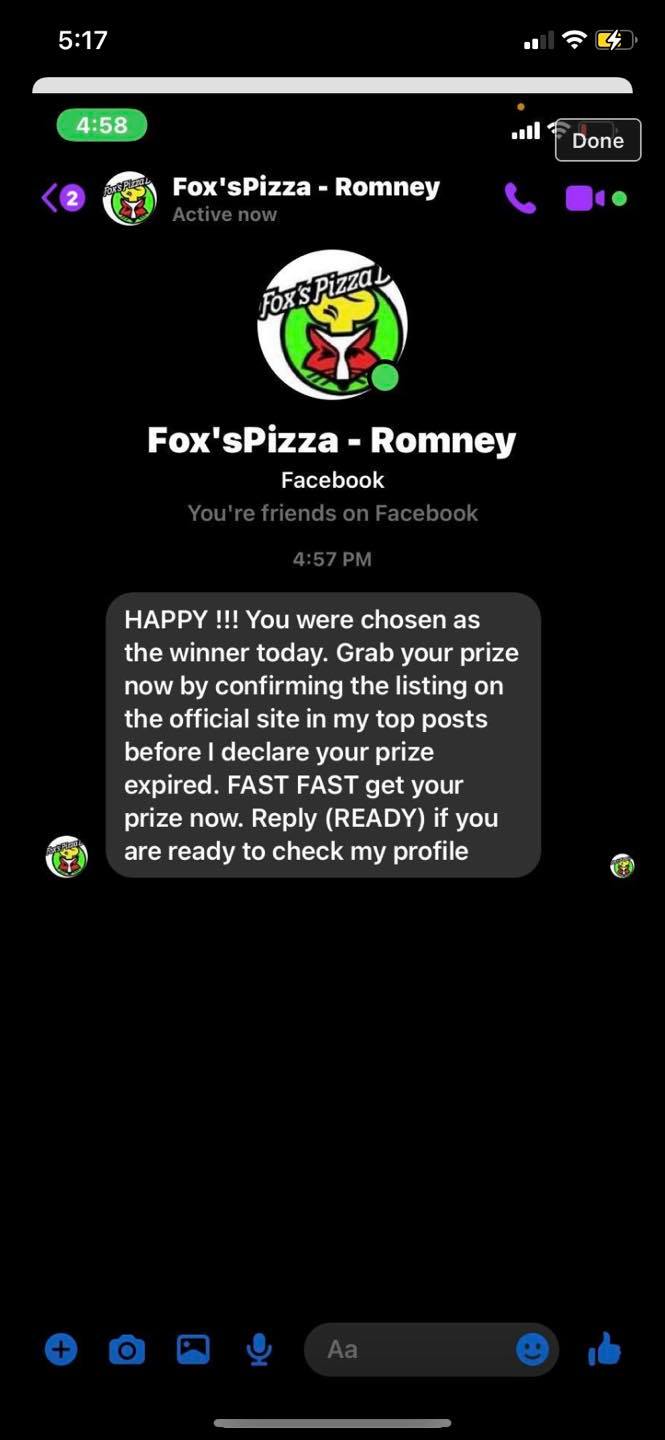Open more actions with the plus icon
This screenshot has width=665, height=1440.
tap(61, 1350)
